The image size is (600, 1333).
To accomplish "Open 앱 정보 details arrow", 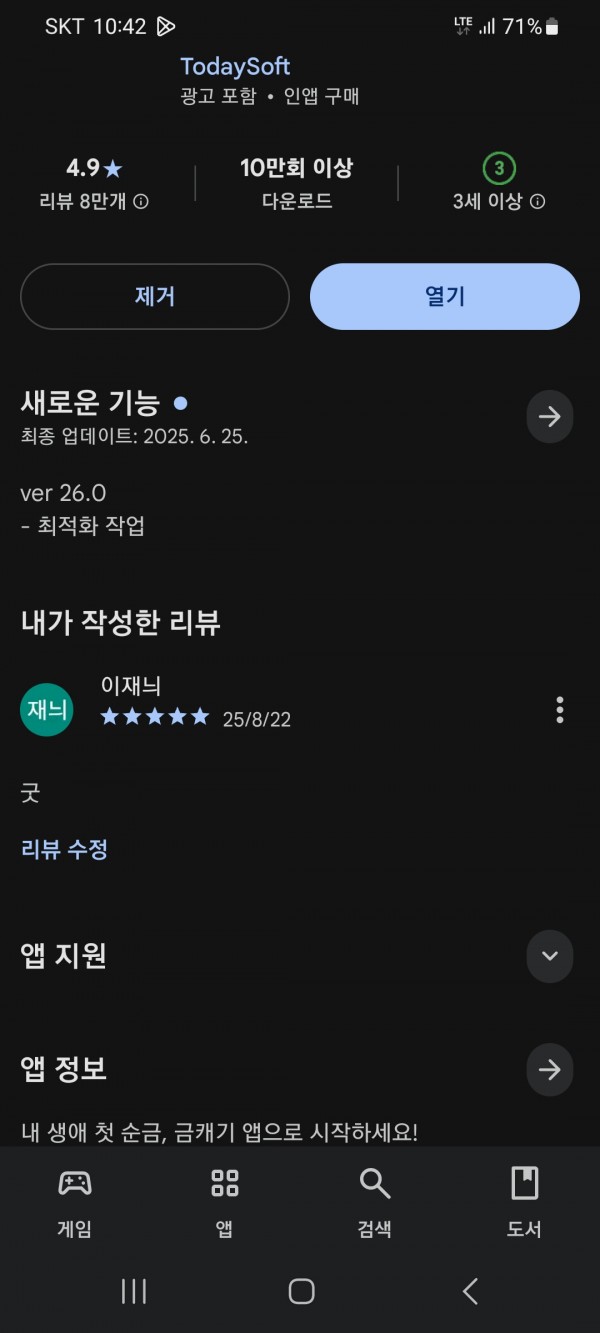I will point(550,1070).
